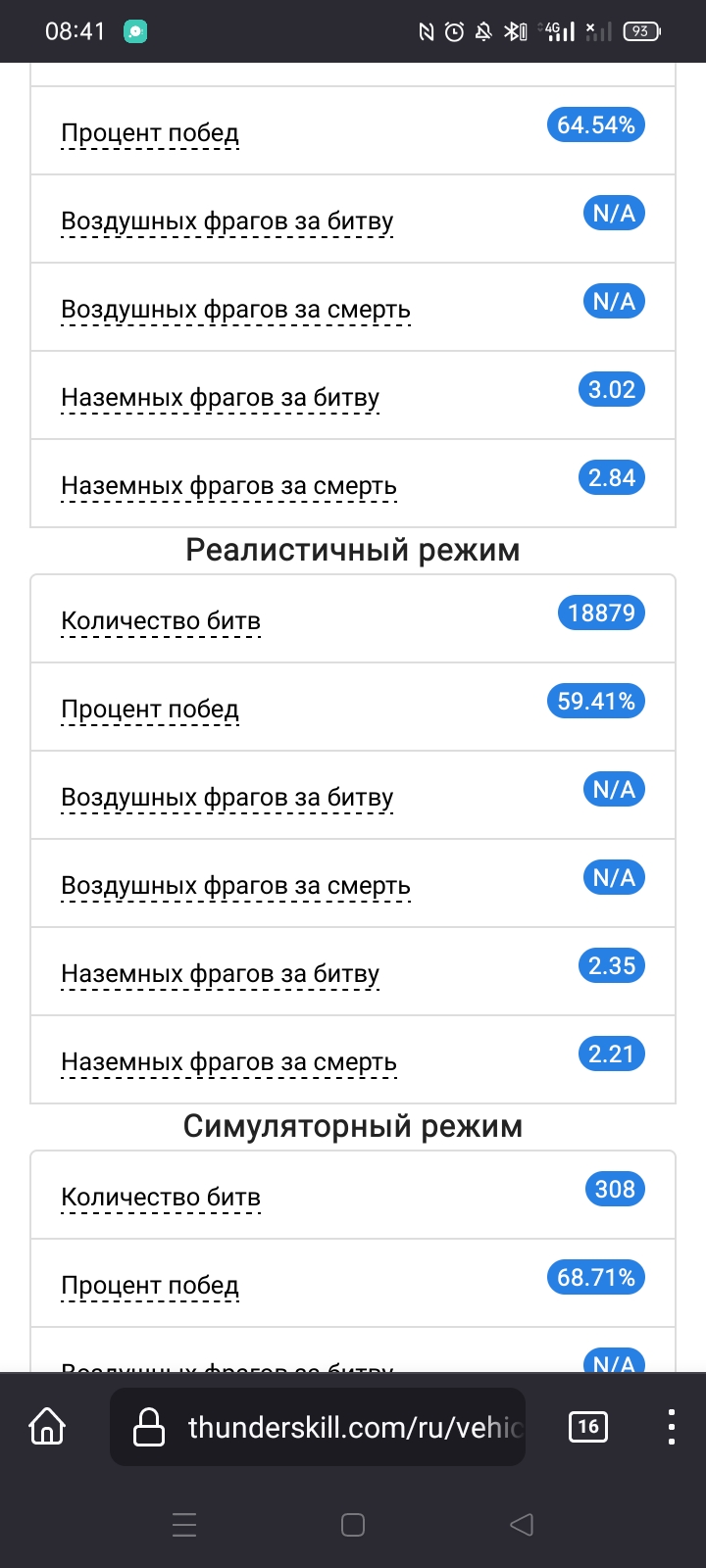This screenshot has width=706, height=1568.
Task: Show the tooltip for realistic 'Наземных фрагов за битву'
Action: [220, 974]
